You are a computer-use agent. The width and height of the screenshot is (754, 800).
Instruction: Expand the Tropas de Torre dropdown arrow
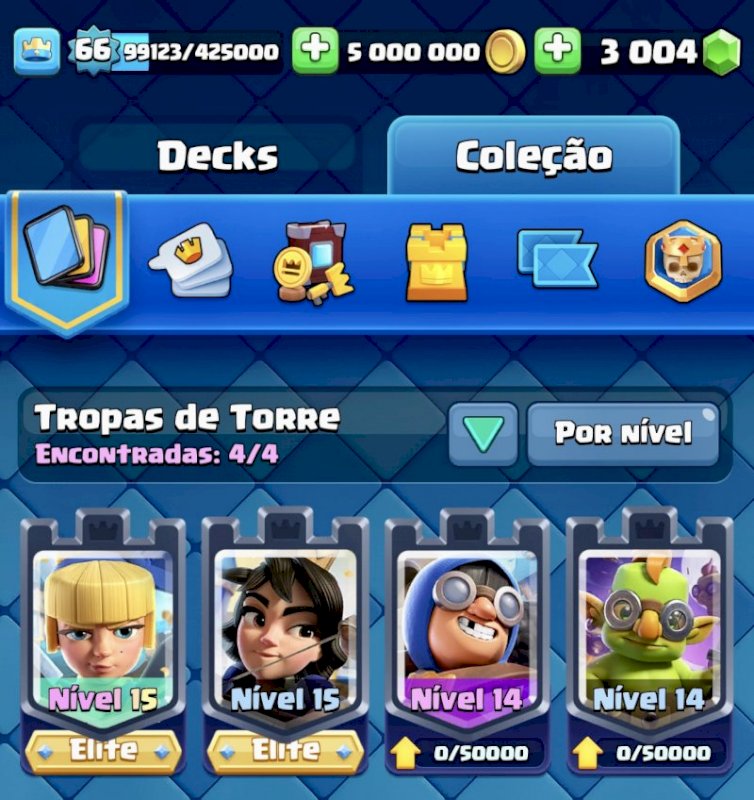[483, 434]
